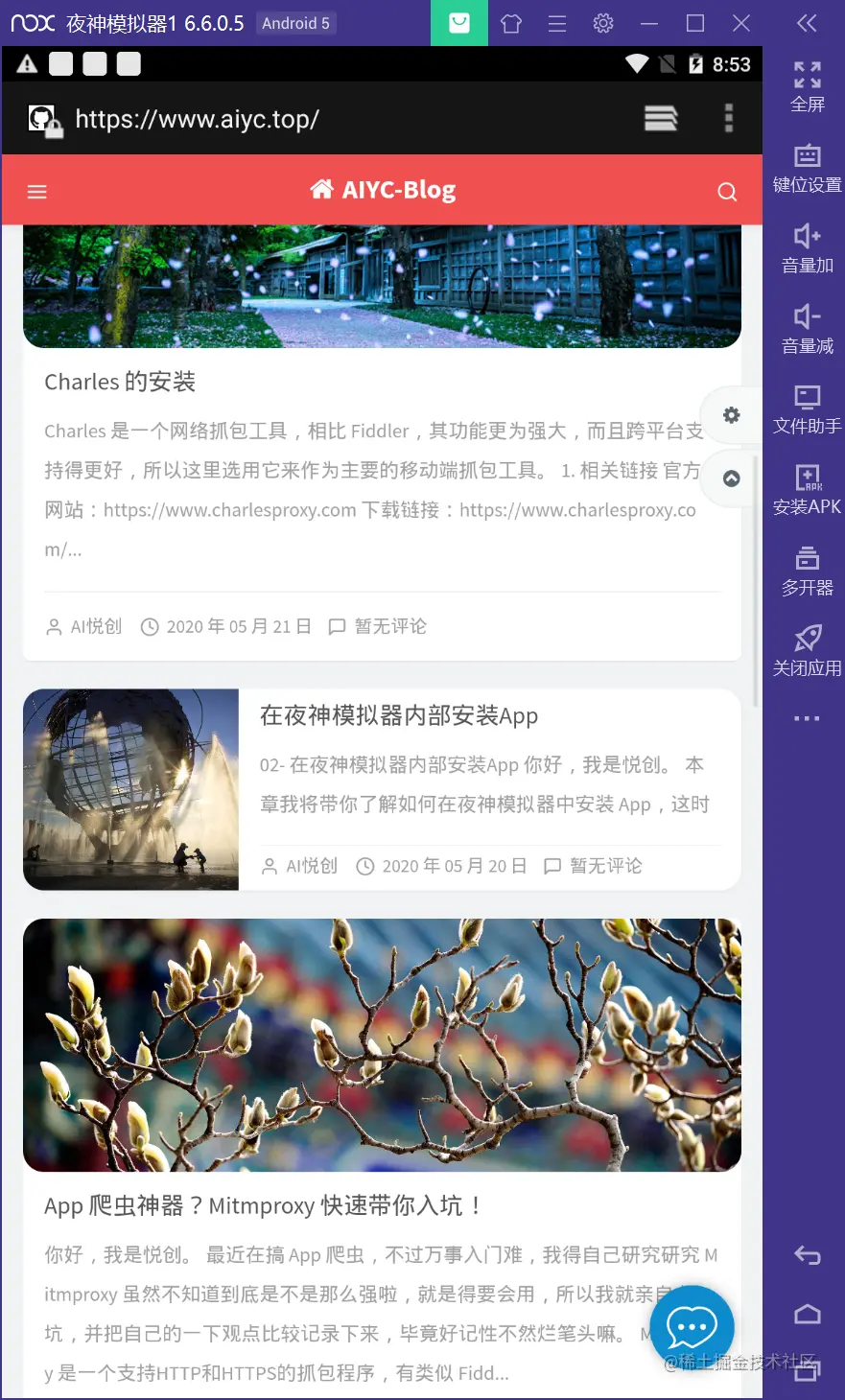The height and width of the screenshot is (1400, 845).
Task: Open the Charles 的安装 article
Action: point(120,382)
